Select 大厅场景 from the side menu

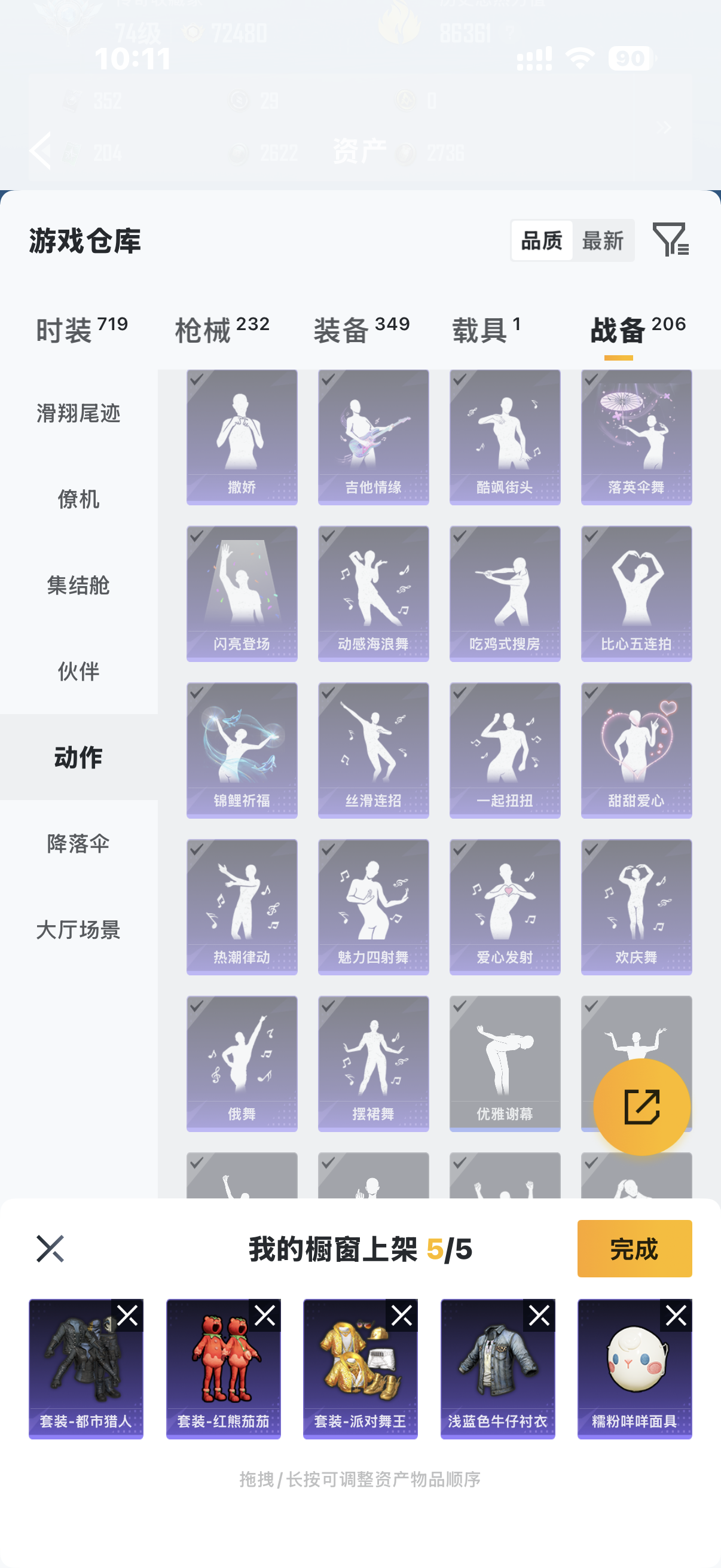(78, 929)
